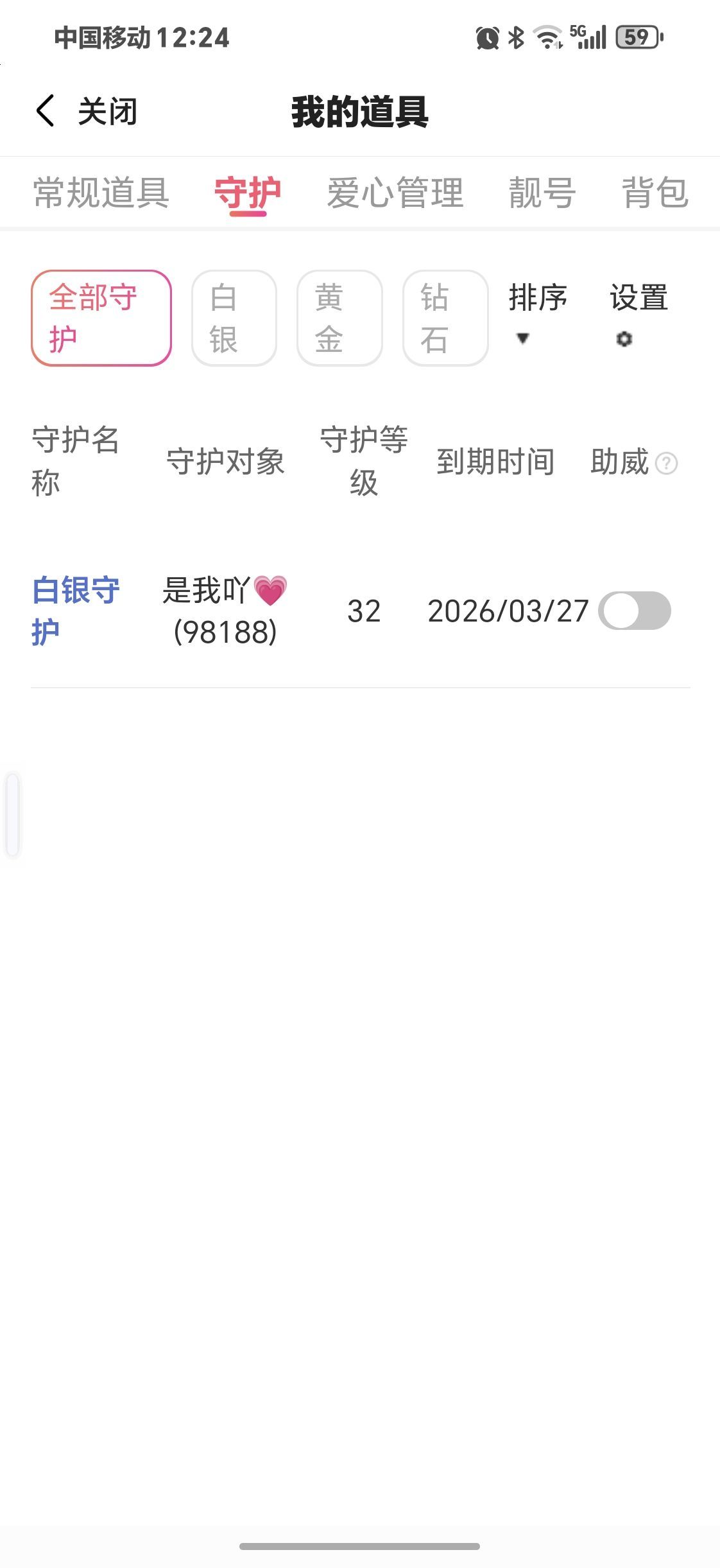Switch to the 常规道具 tab

pos(101,193)
